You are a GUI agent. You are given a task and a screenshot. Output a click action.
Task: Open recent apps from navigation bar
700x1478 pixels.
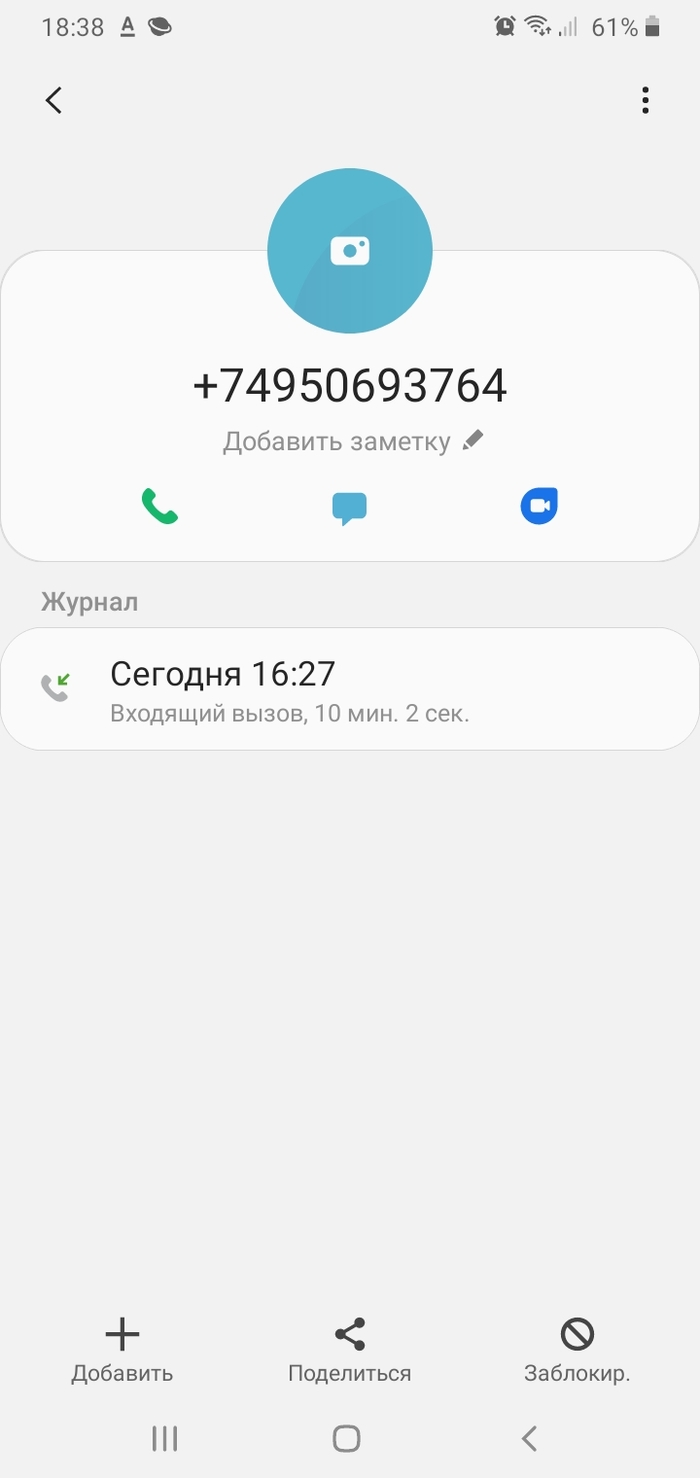click(164, 1439)
